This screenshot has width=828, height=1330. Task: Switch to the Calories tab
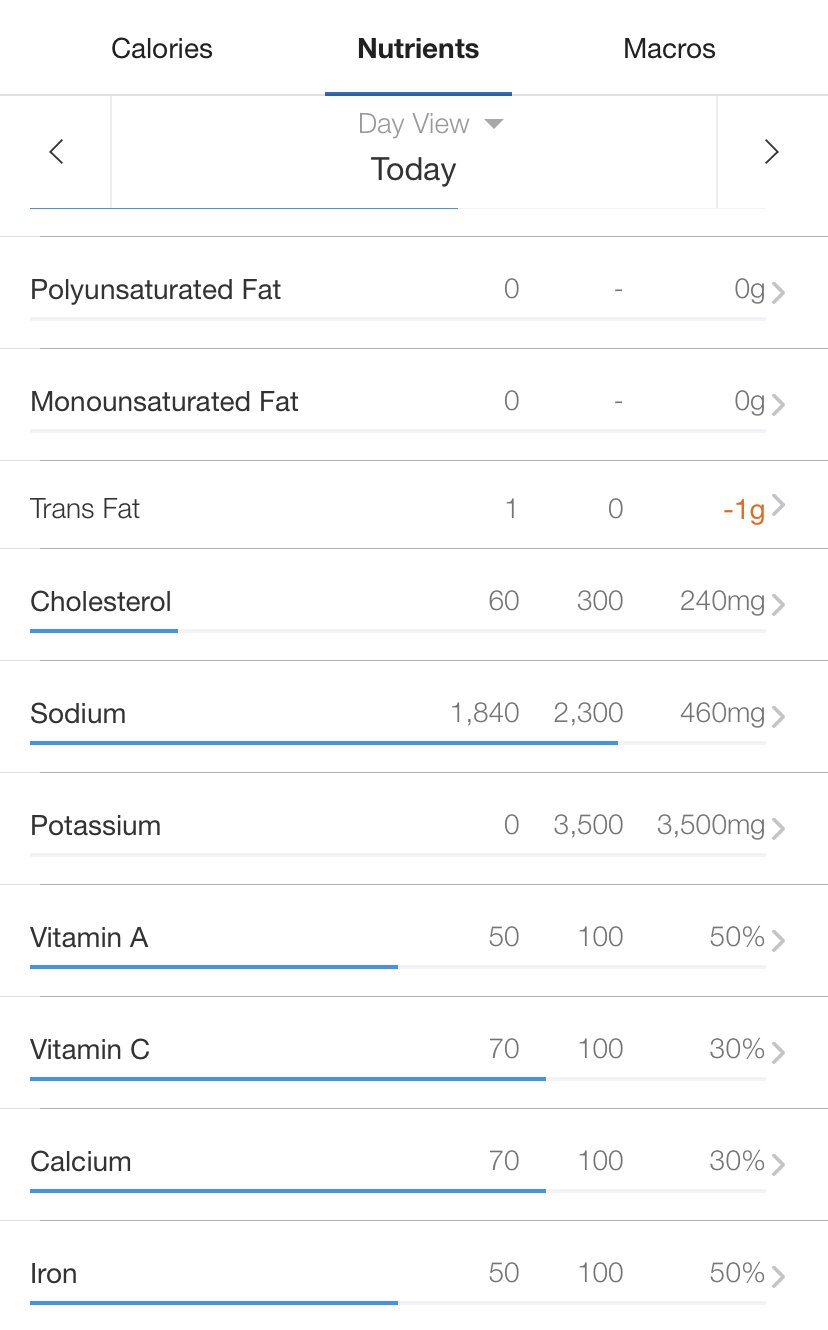161,49
